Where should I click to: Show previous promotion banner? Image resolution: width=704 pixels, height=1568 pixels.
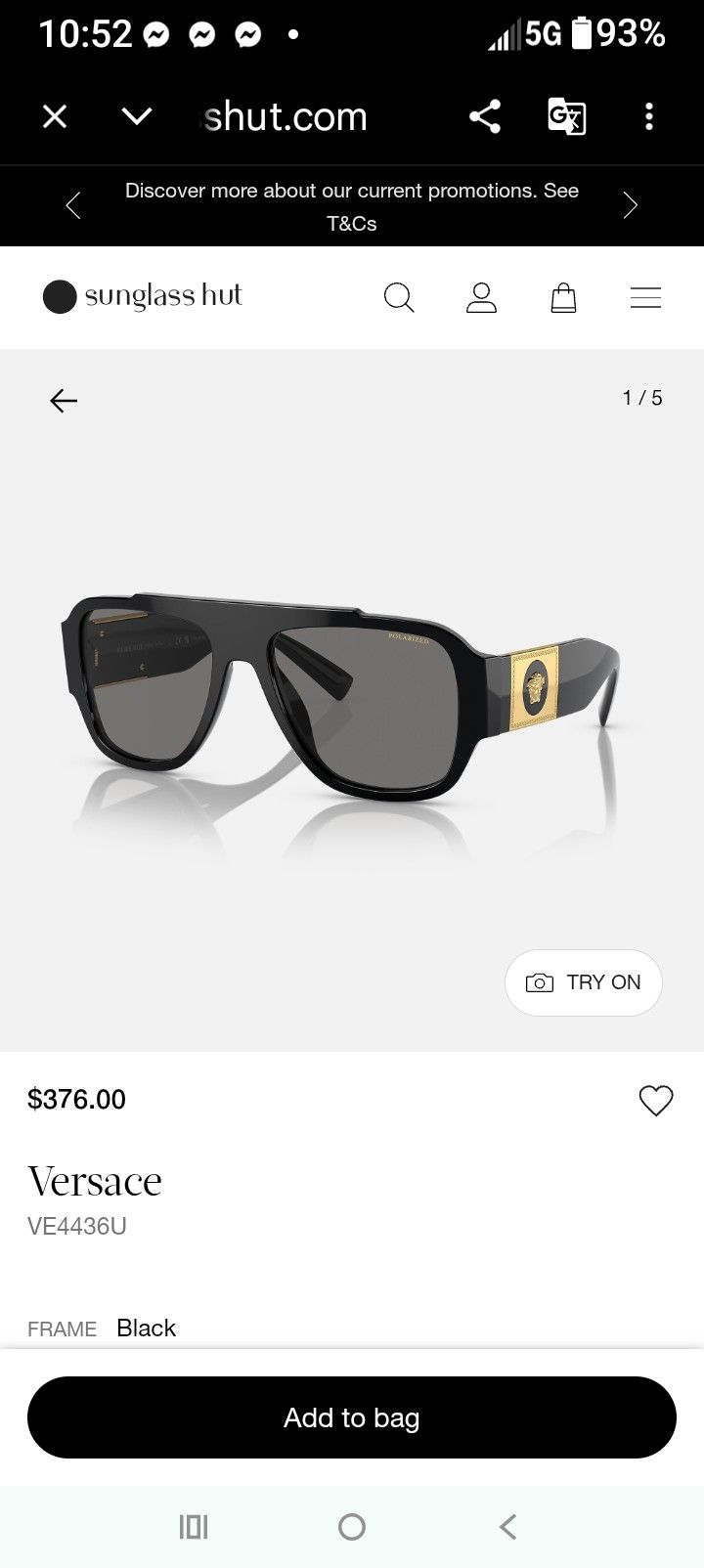pyautogui.click(x=72, y=205)
